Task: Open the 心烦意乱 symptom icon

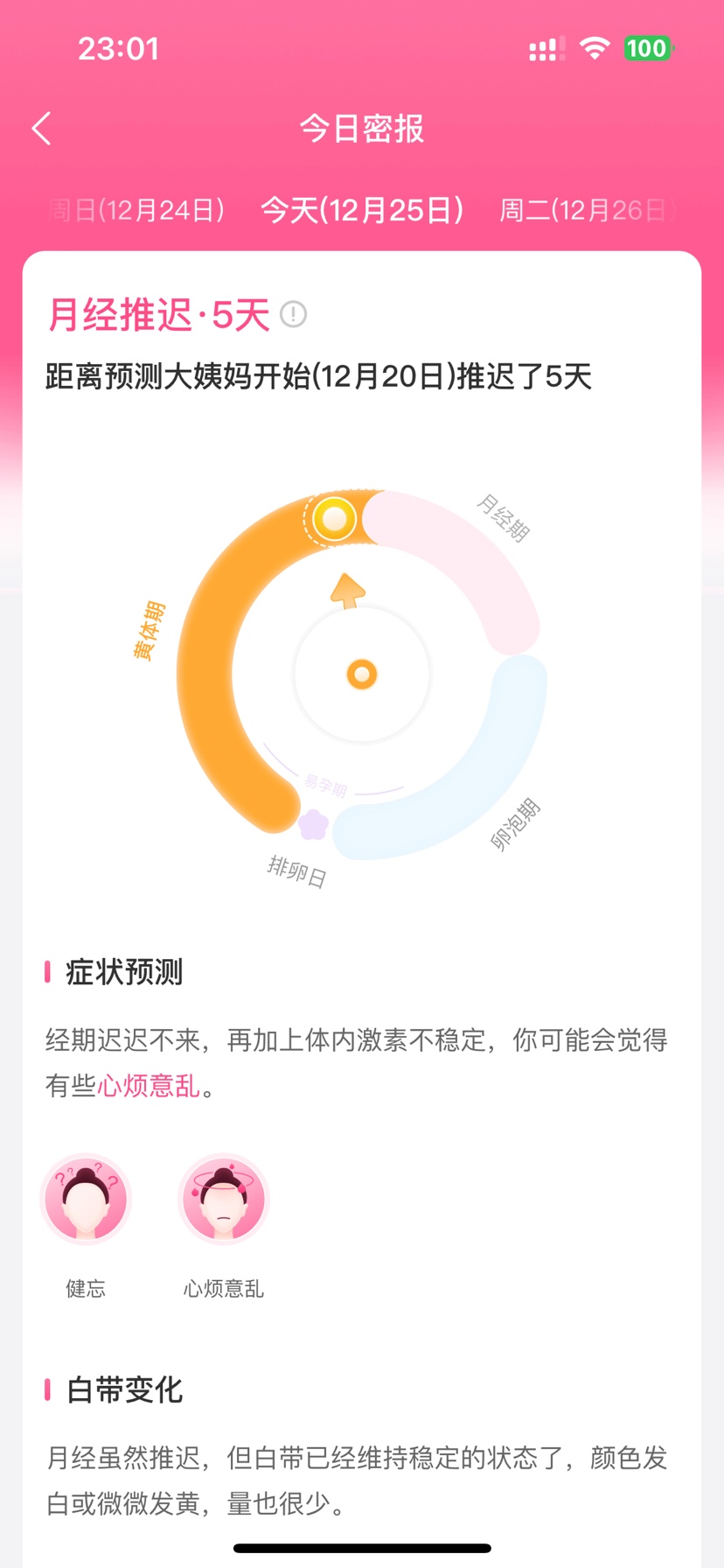Action: coord(223,1199)
